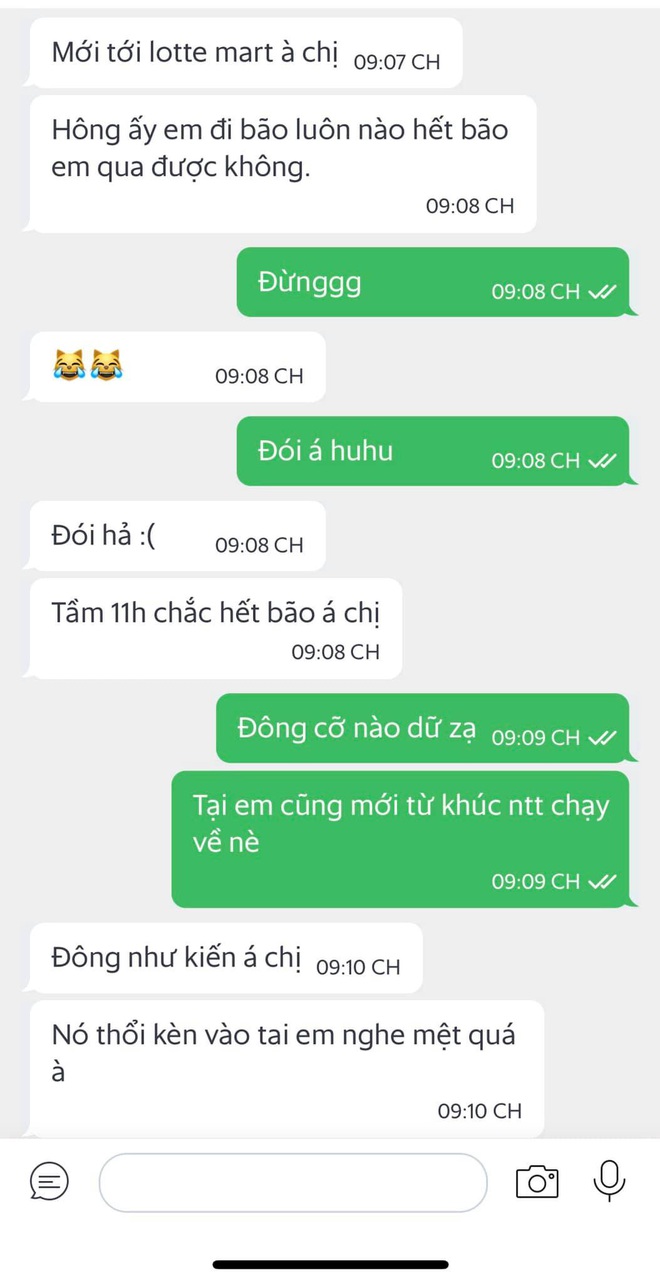The width and height of the screenshot is (660, 1282).
Task: Focus the message text field
Action: (x=293, y=1183)
